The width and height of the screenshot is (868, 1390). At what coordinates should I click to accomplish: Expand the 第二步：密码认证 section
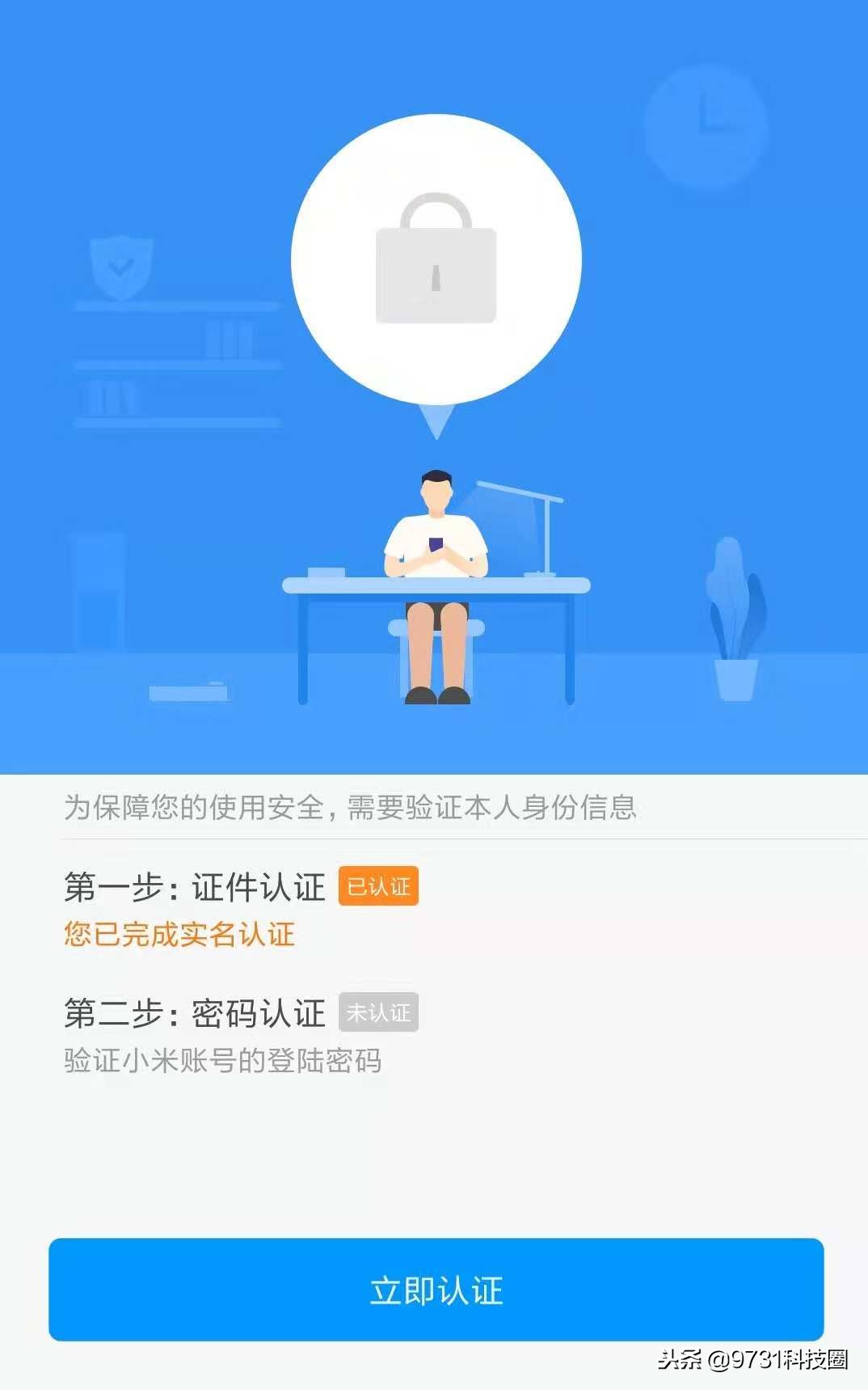click(x=194, y=1012)
